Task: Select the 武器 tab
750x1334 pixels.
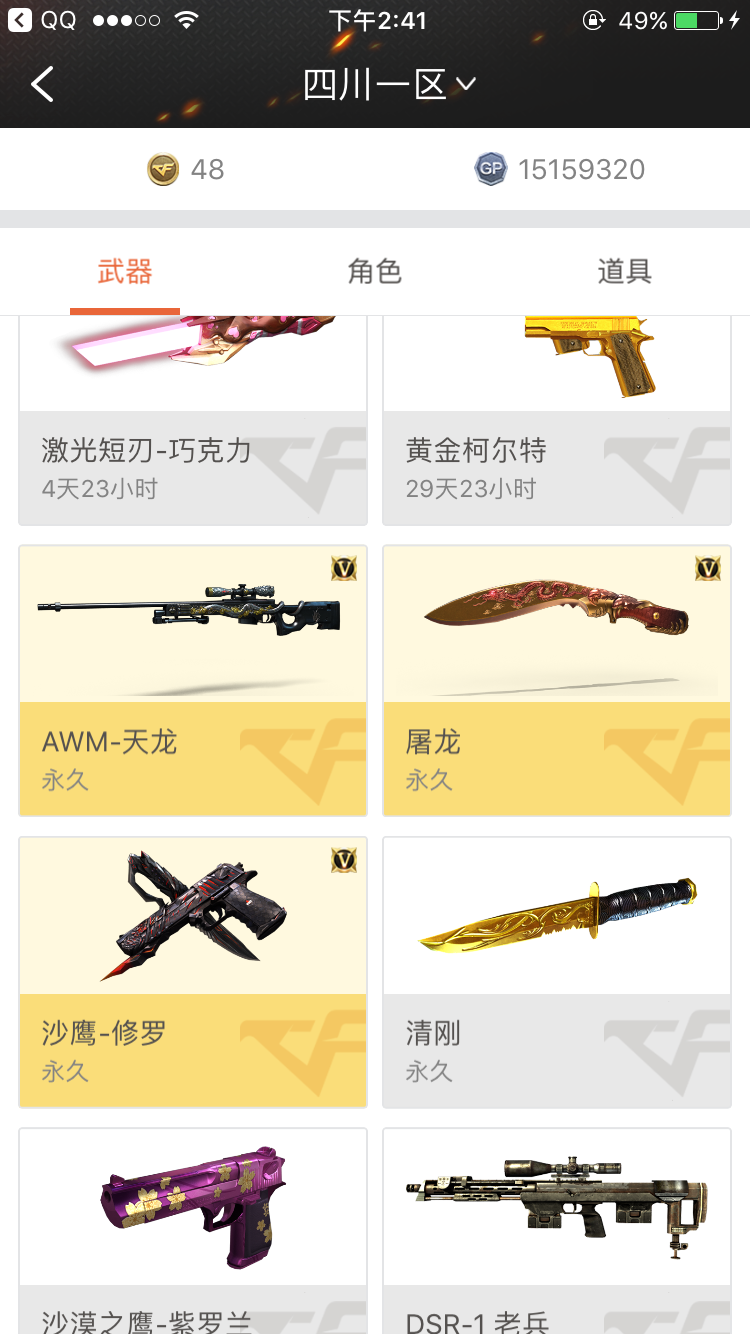Action: pyautogui.click(x=125, y=271)
